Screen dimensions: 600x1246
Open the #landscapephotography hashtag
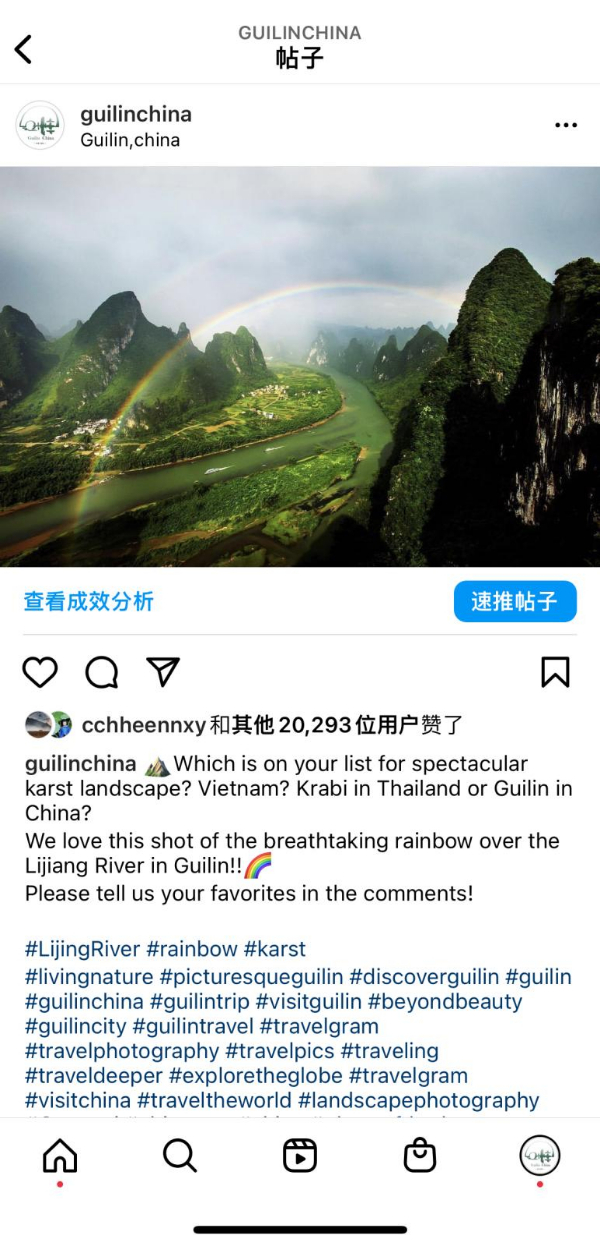point(419,1100)
